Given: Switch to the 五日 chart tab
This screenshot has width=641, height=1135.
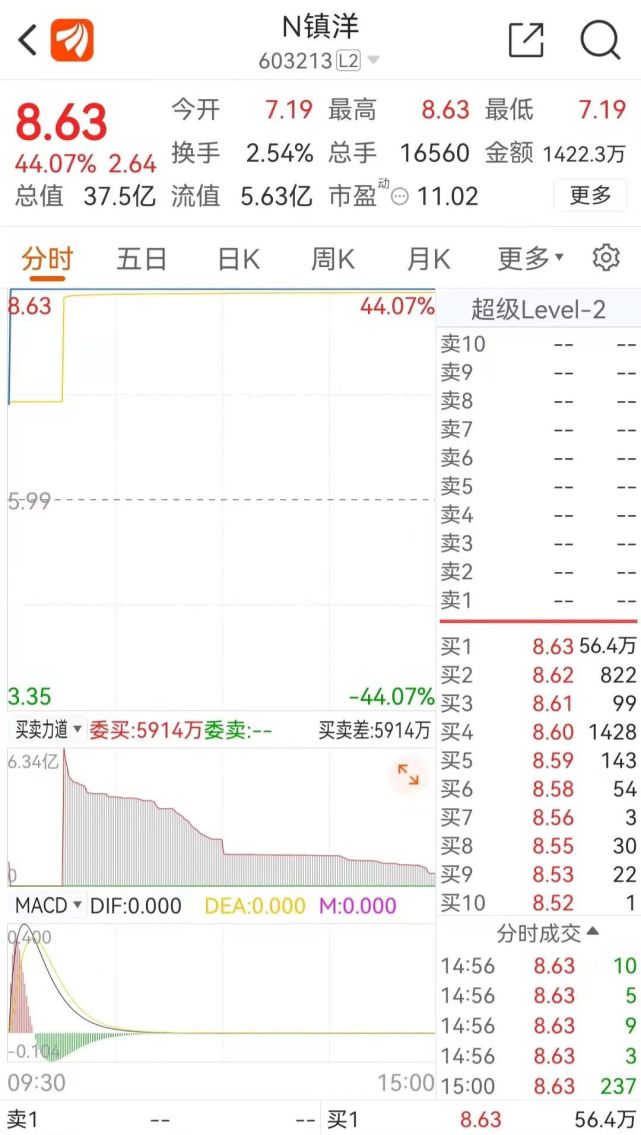Looking at the screenshot, I should [x=141, y=259].
